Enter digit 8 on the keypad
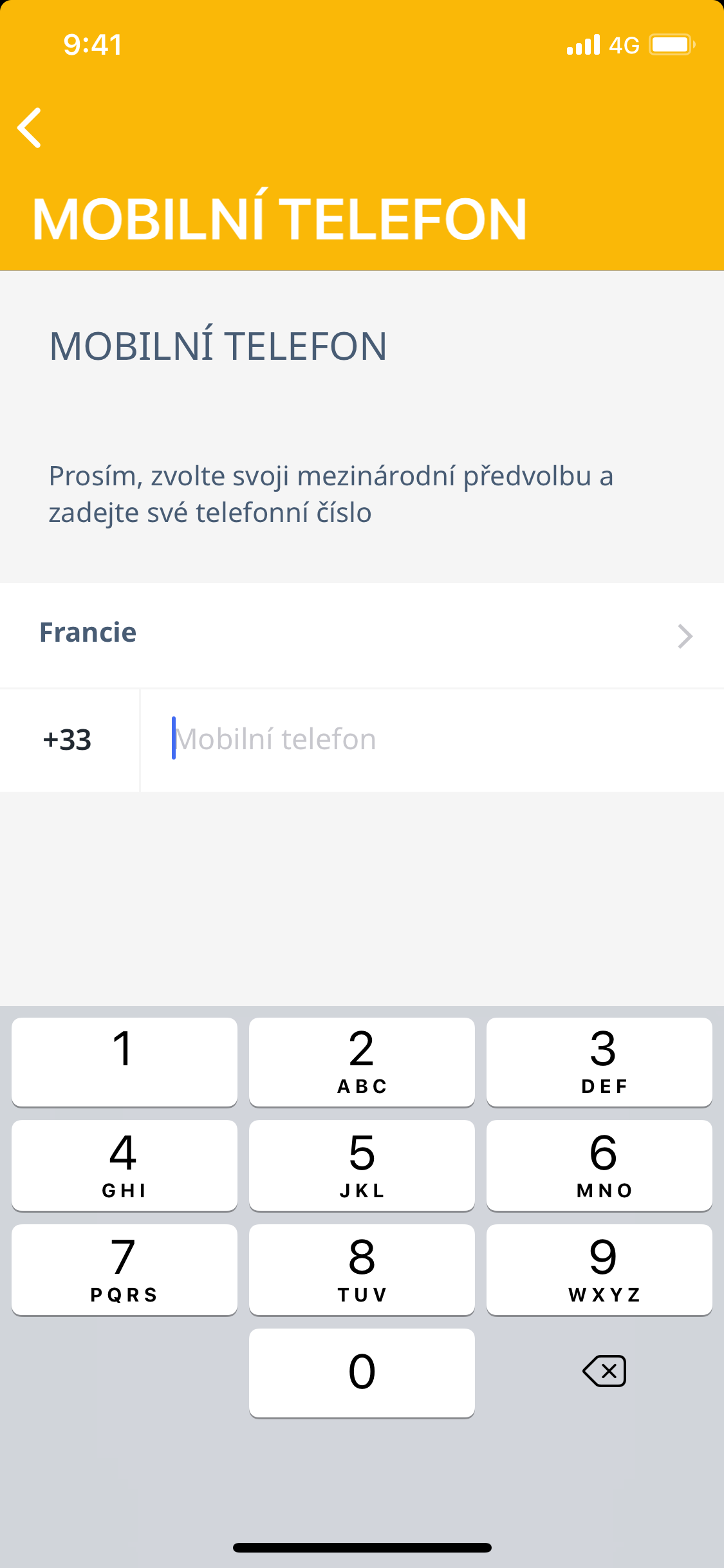 click(362, 1269)
